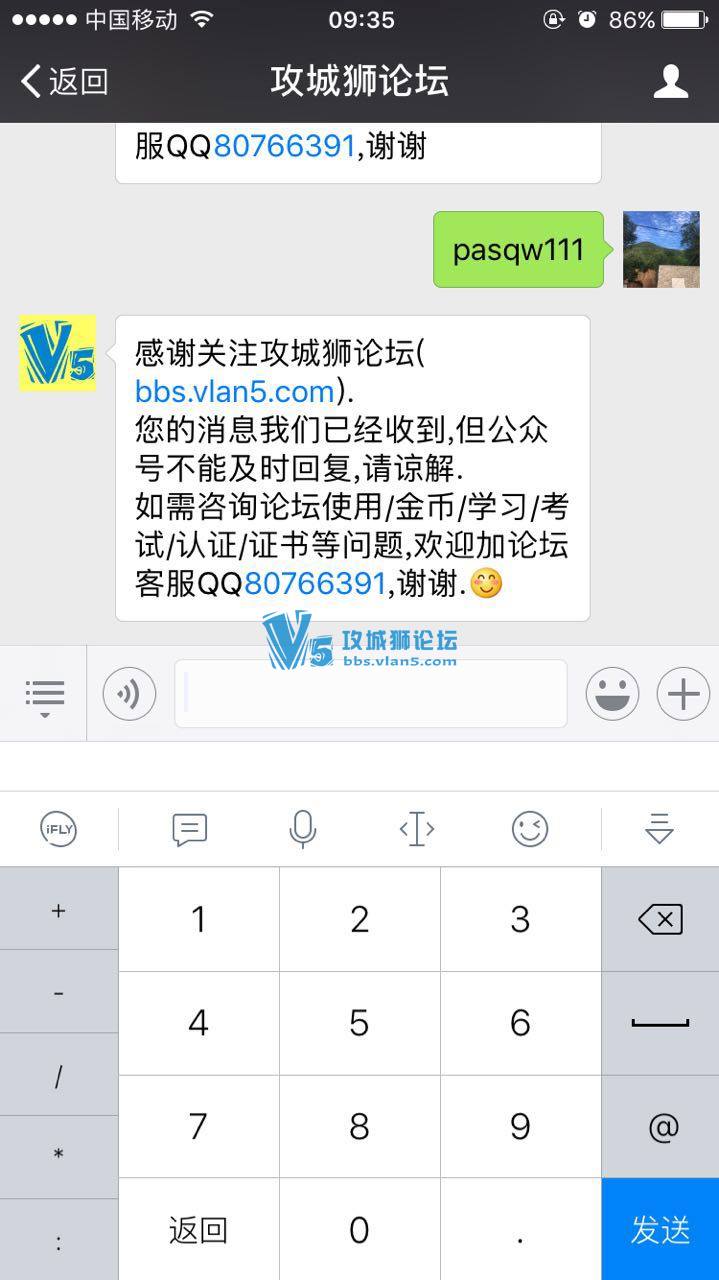Tap the keyboard backspace key
719x1280 pixels.
[660, 919]
